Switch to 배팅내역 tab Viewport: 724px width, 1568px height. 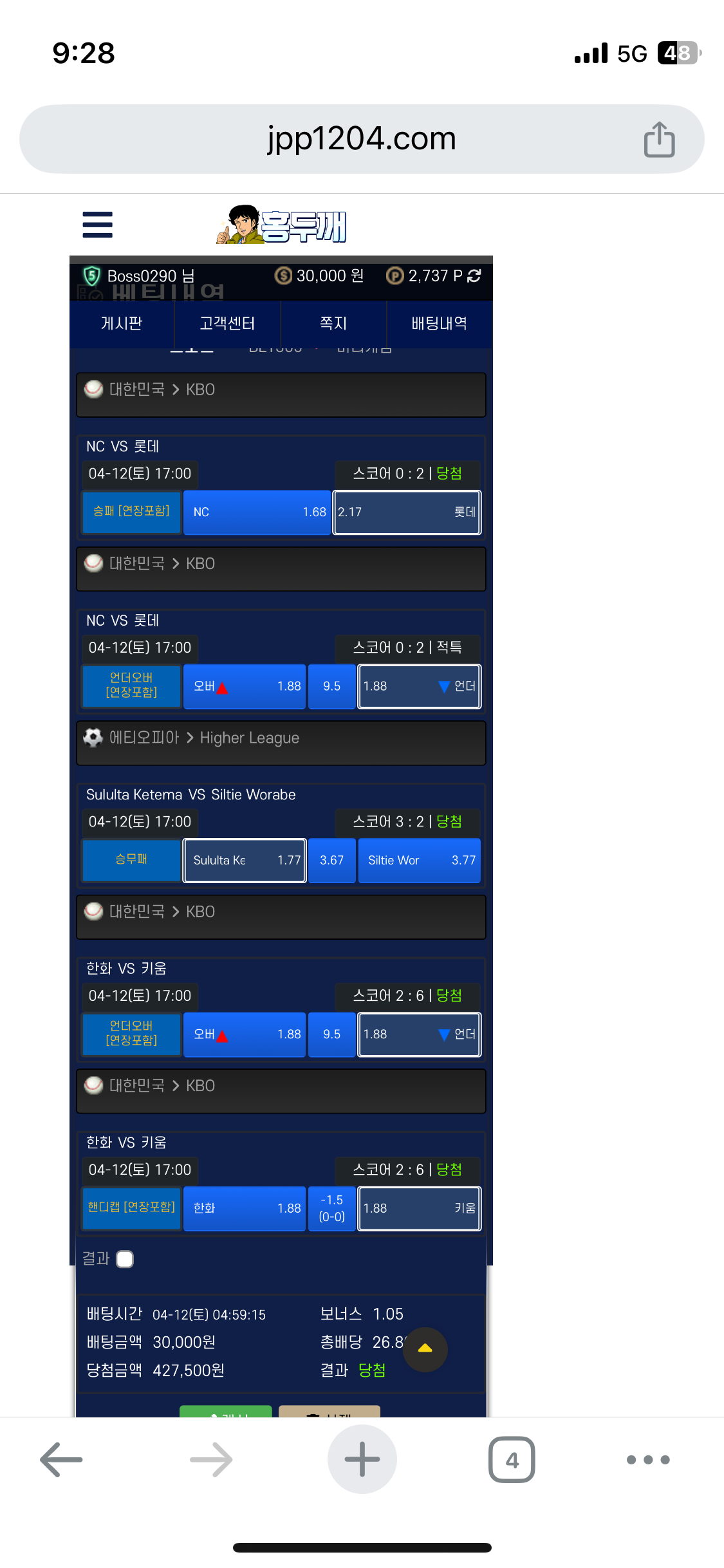click(x=439, y=323)
